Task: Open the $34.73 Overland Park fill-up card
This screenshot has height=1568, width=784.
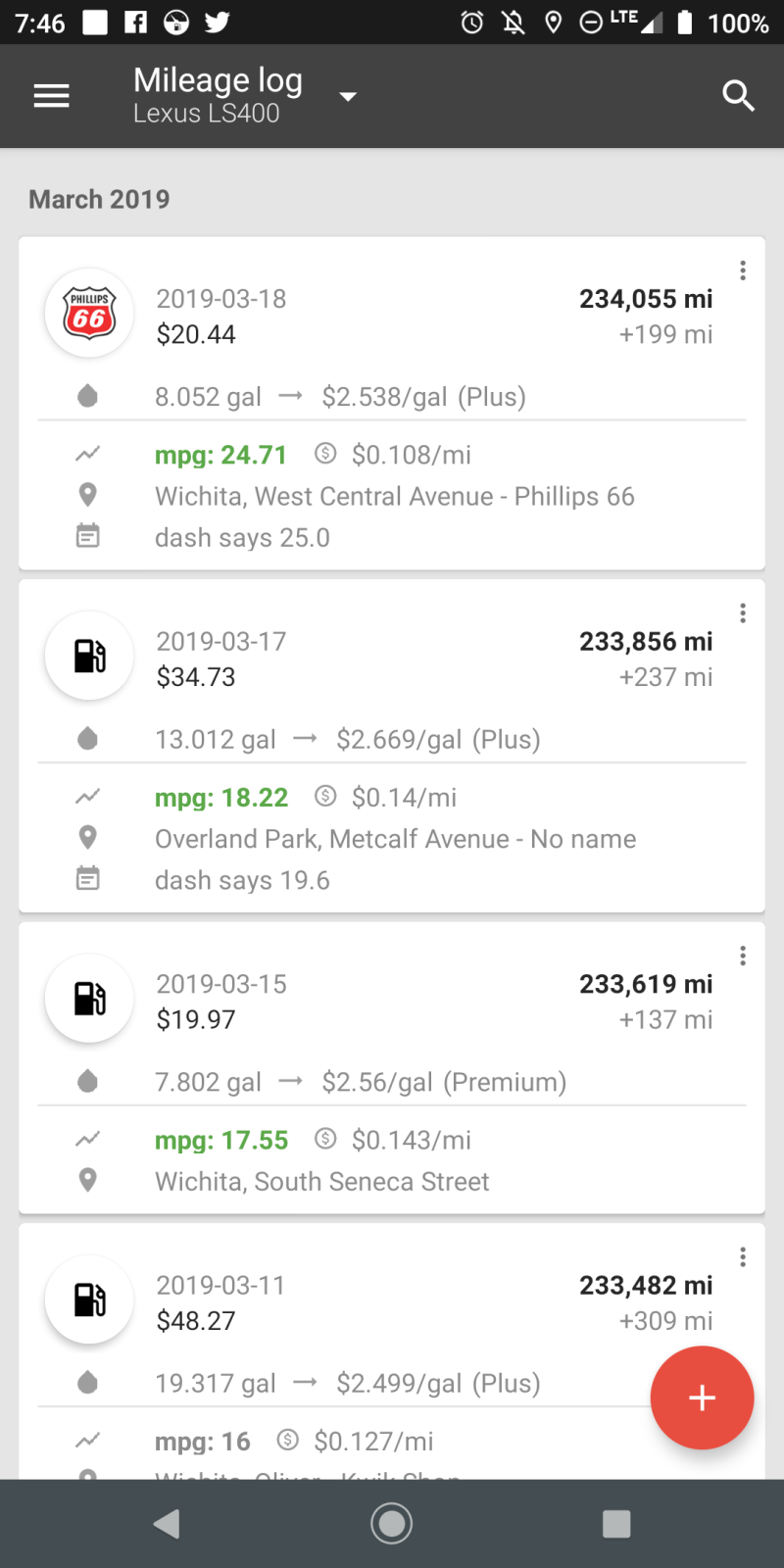Action: pos(392,746)
